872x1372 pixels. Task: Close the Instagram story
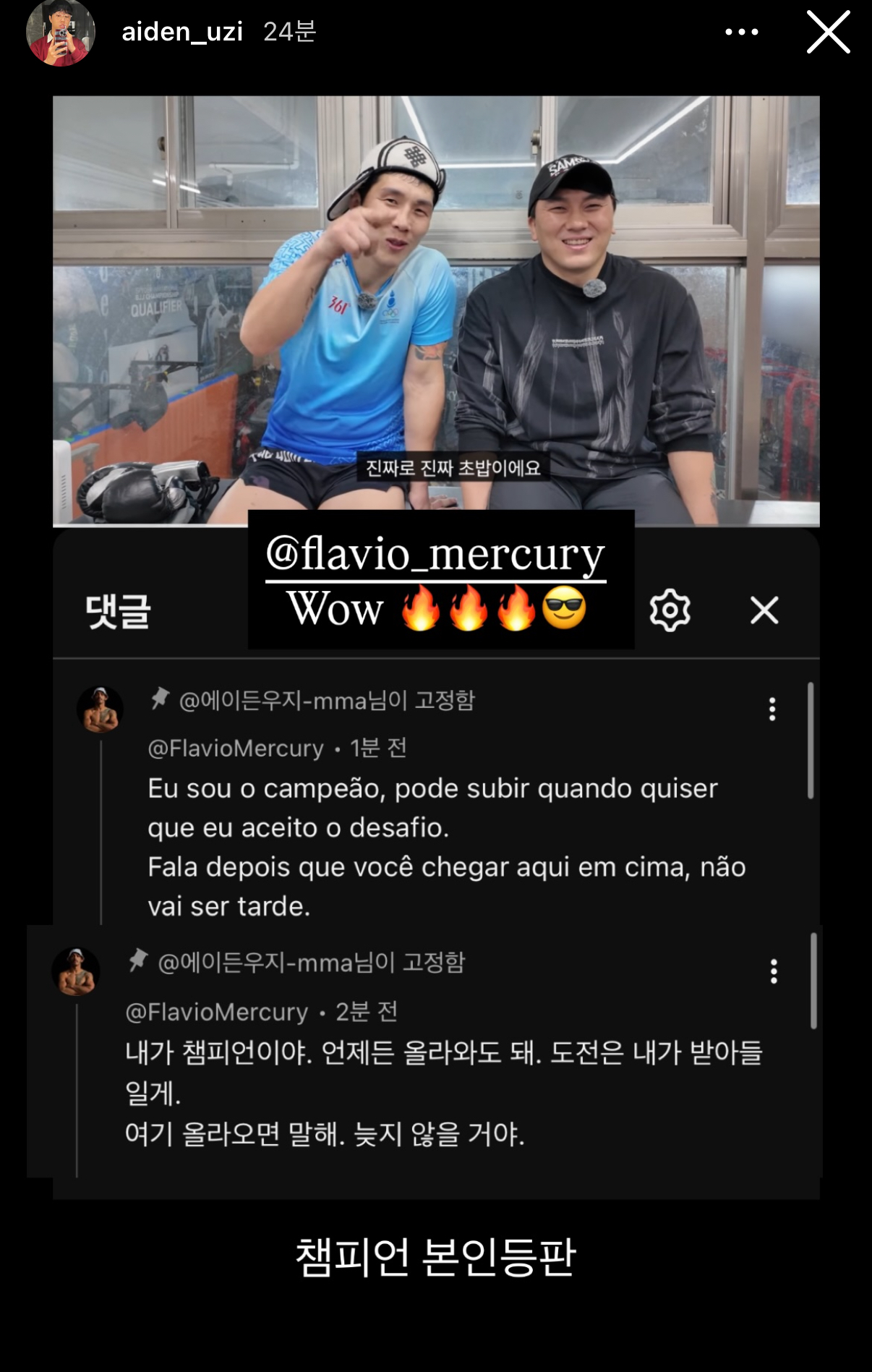coord(829,32)
